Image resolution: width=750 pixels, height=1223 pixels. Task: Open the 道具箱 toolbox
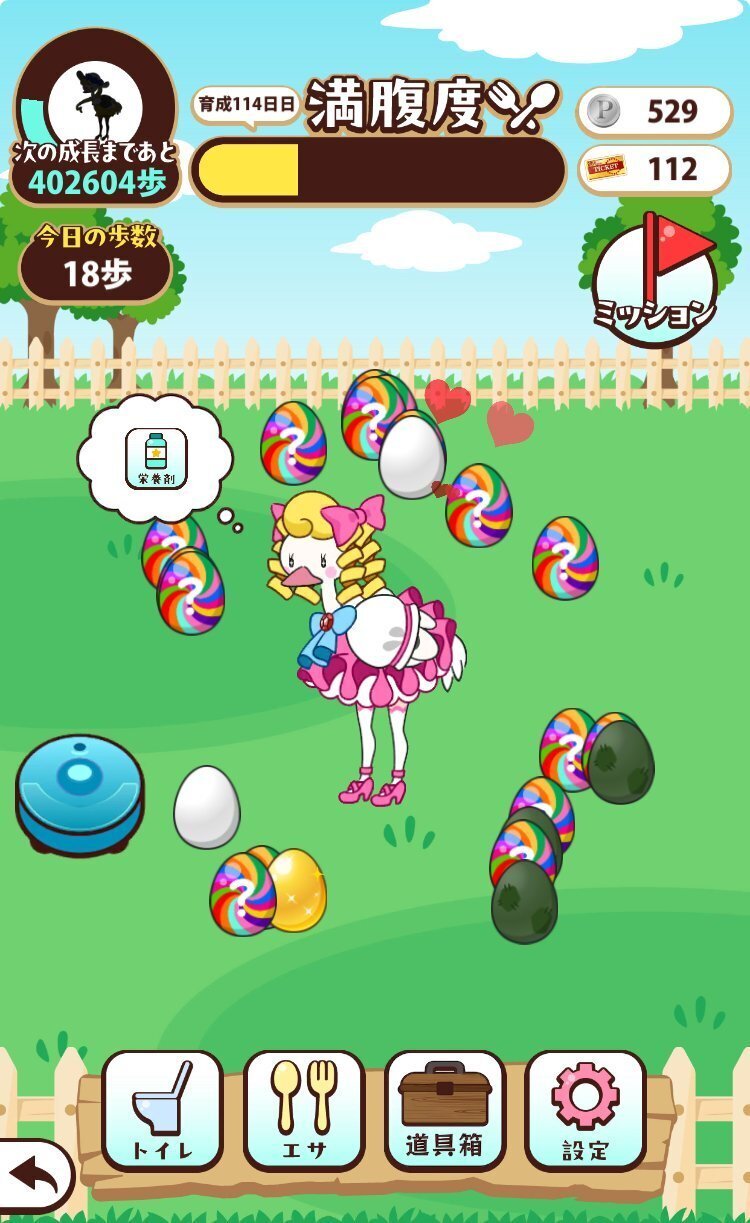[445, 1110]
